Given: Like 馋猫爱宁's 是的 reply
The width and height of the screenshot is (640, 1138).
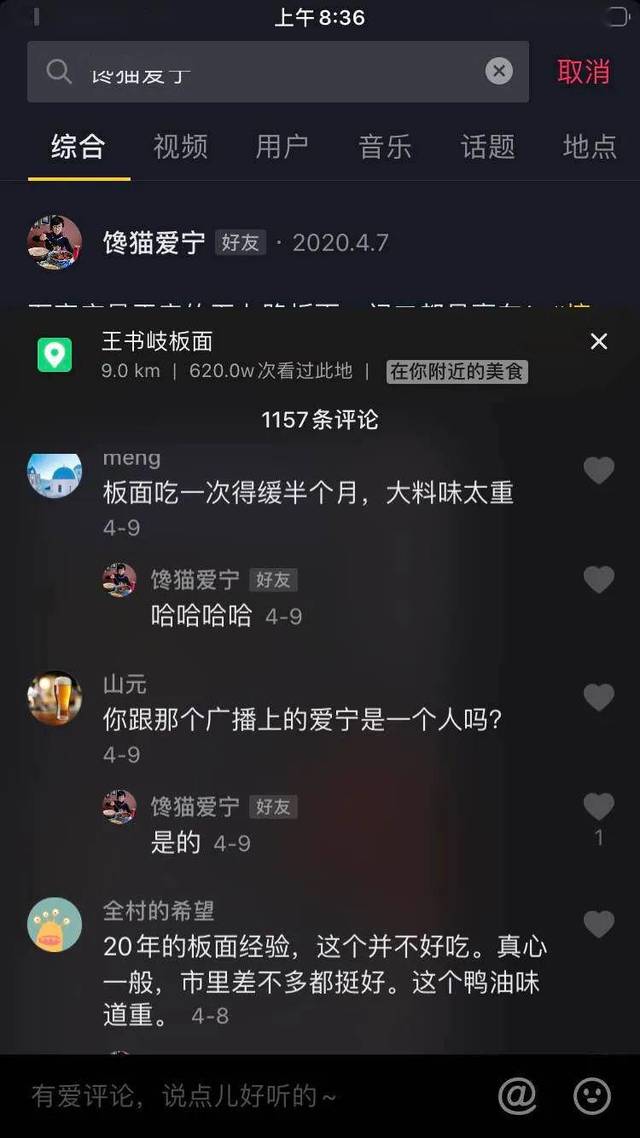Looking at the screenshot, I should tap(599, 806).
